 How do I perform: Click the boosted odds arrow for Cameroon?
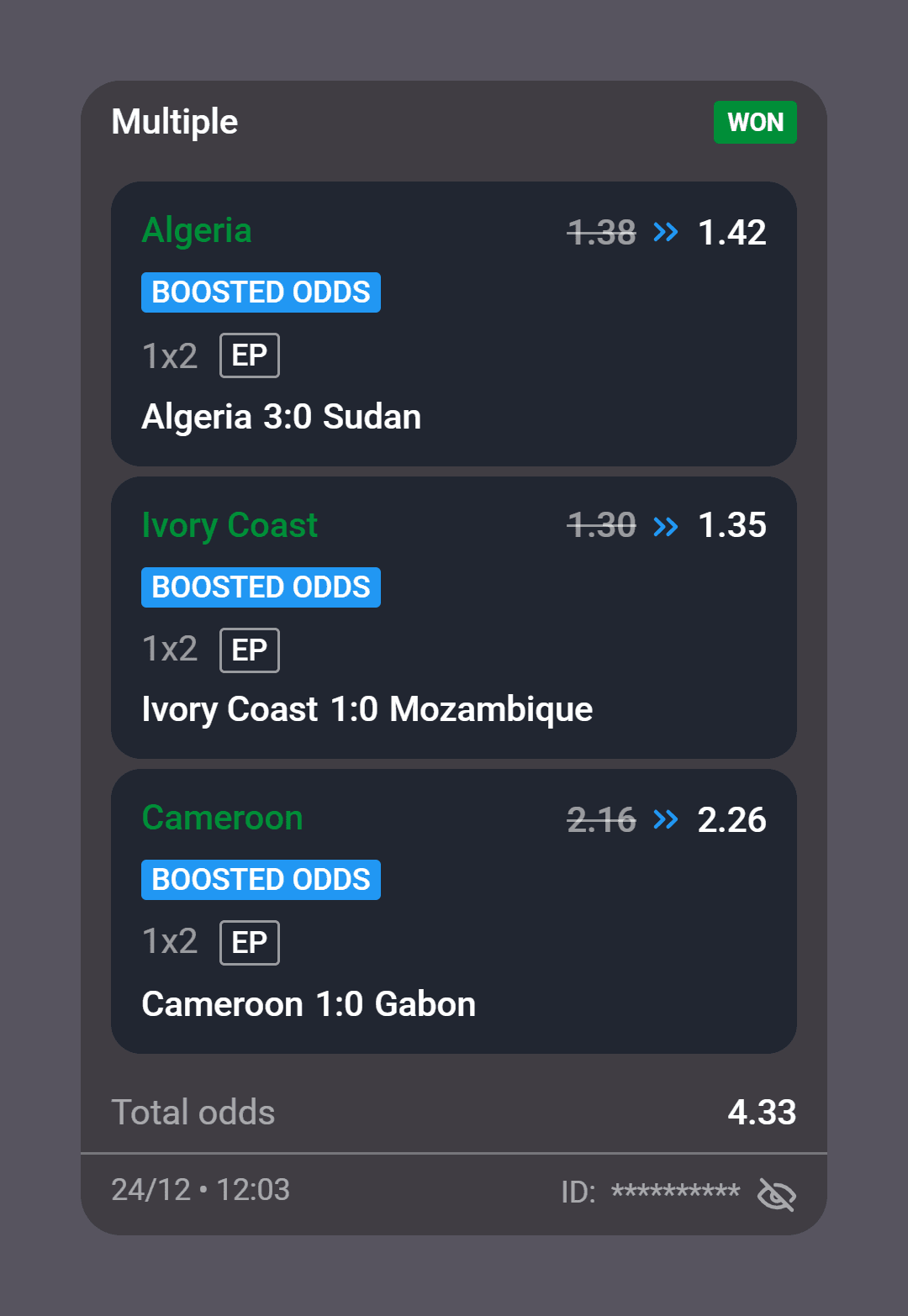click(x=666, y=819)
